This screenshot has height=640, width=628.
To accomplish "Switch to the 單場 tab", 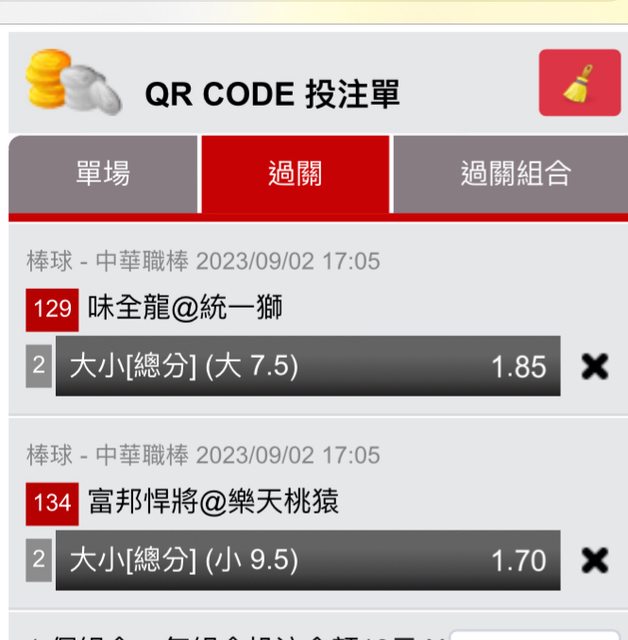I will click(103, 174).
